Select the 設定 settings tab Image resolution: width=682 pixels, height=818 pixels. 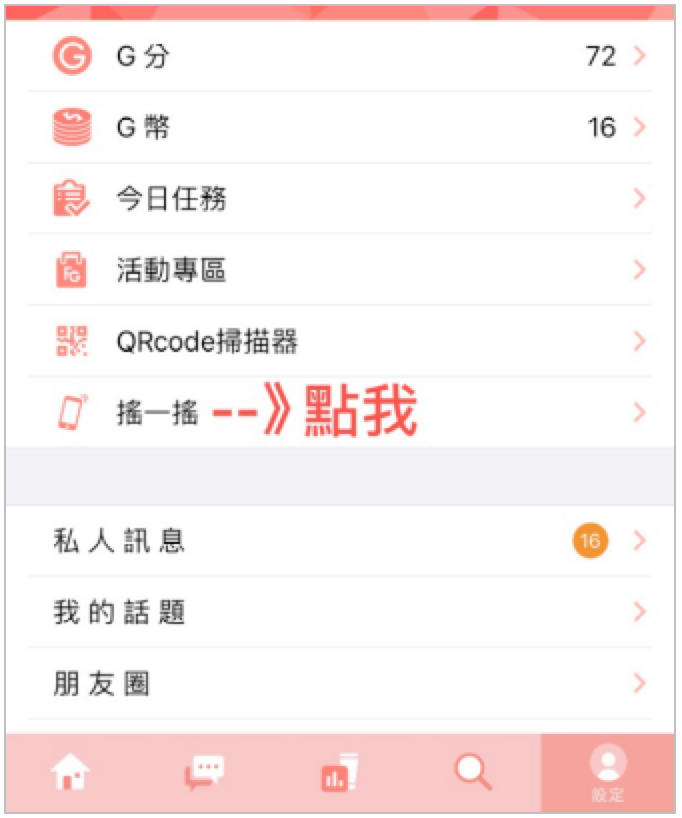click(607, 774)
